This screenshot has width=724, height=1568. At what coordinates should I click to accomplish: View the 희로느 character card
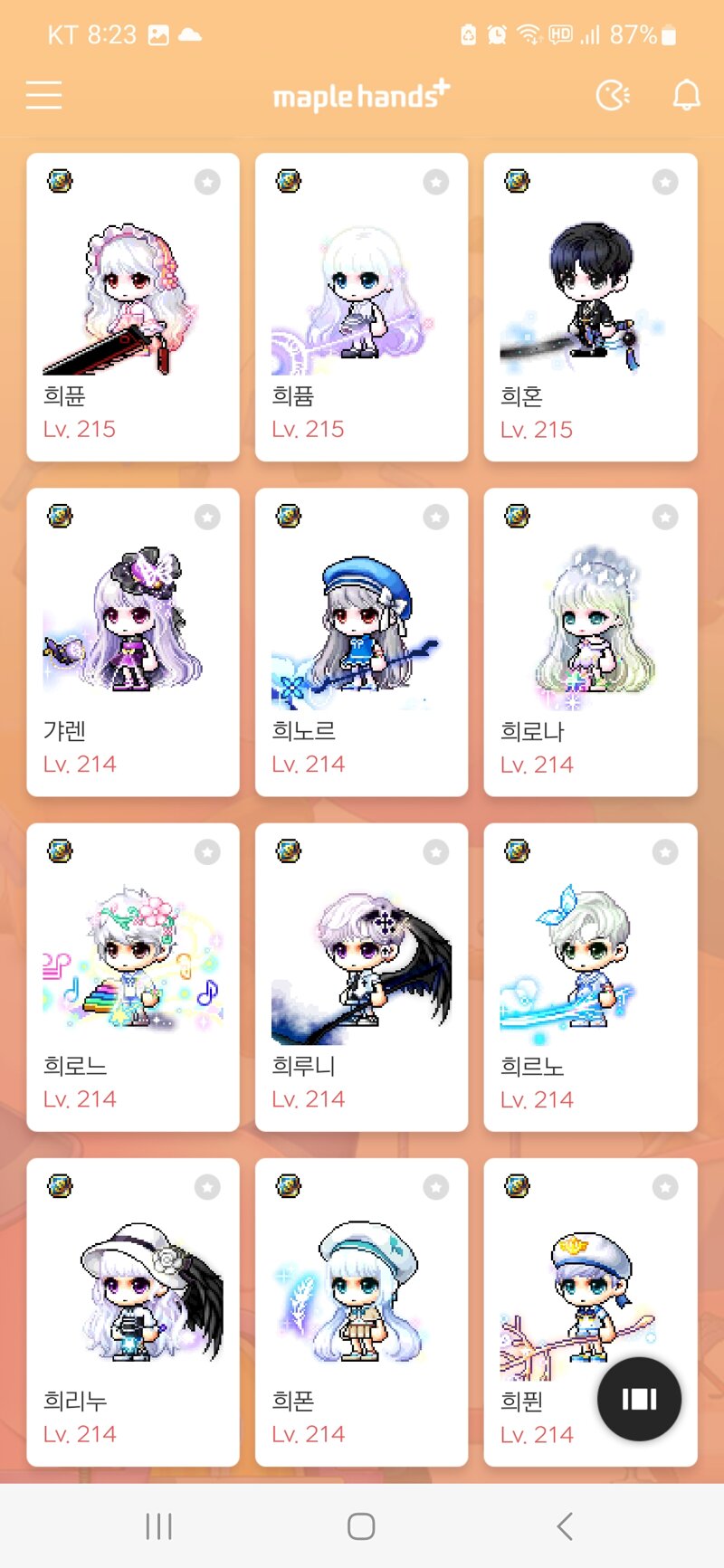(x=133, y=977)
